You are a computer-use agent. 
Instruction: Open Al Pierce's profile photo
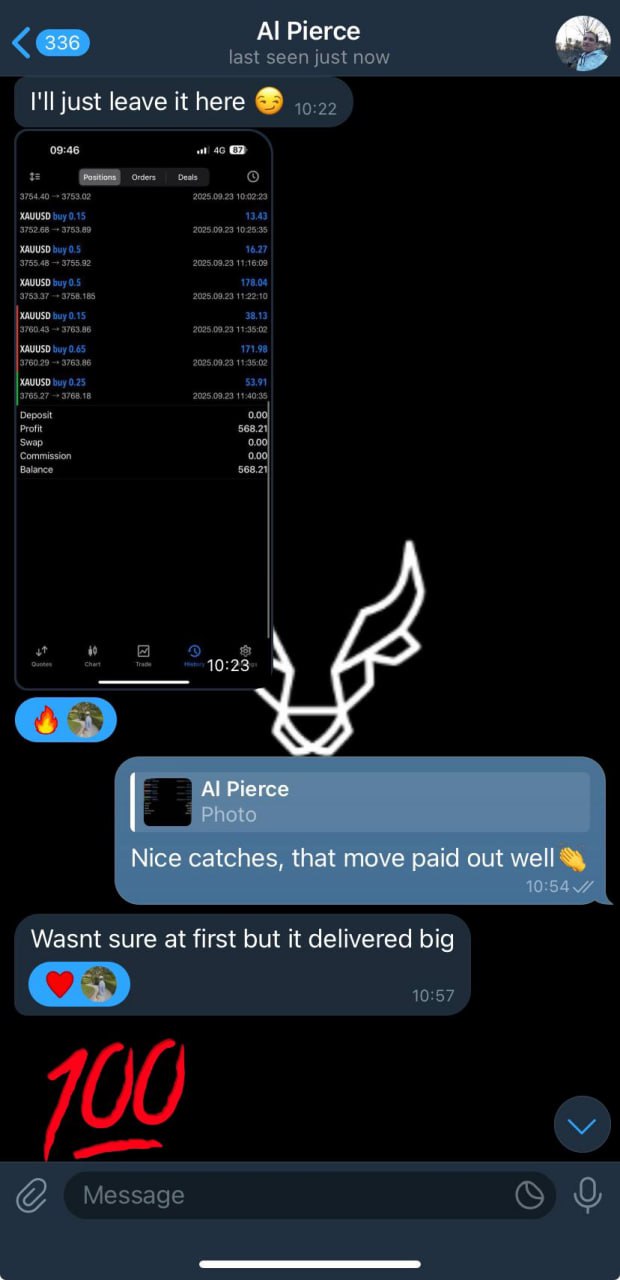582,43
